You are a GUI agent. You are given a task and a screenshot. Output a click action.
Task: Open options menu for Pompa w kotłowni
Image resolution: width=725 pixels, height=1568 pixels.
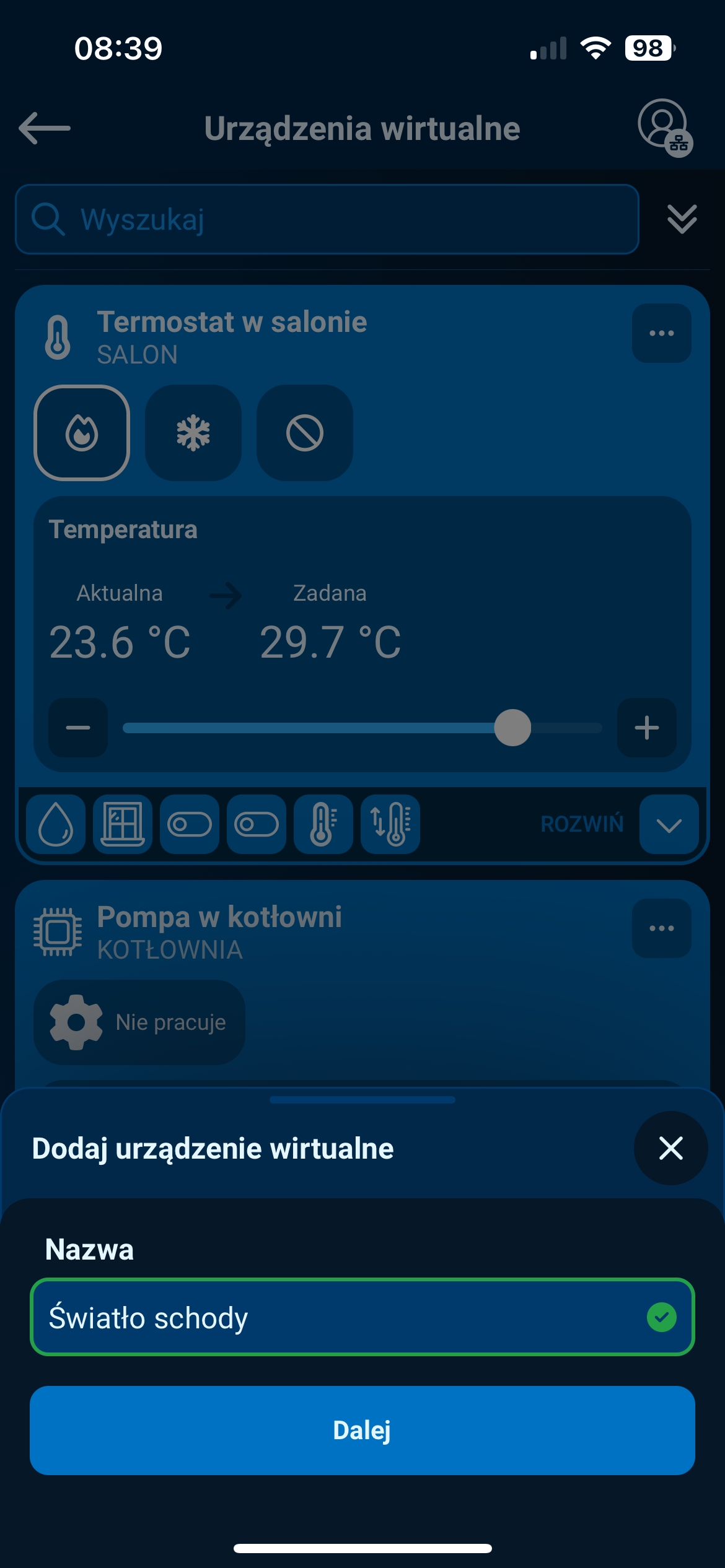pos(661,928)
